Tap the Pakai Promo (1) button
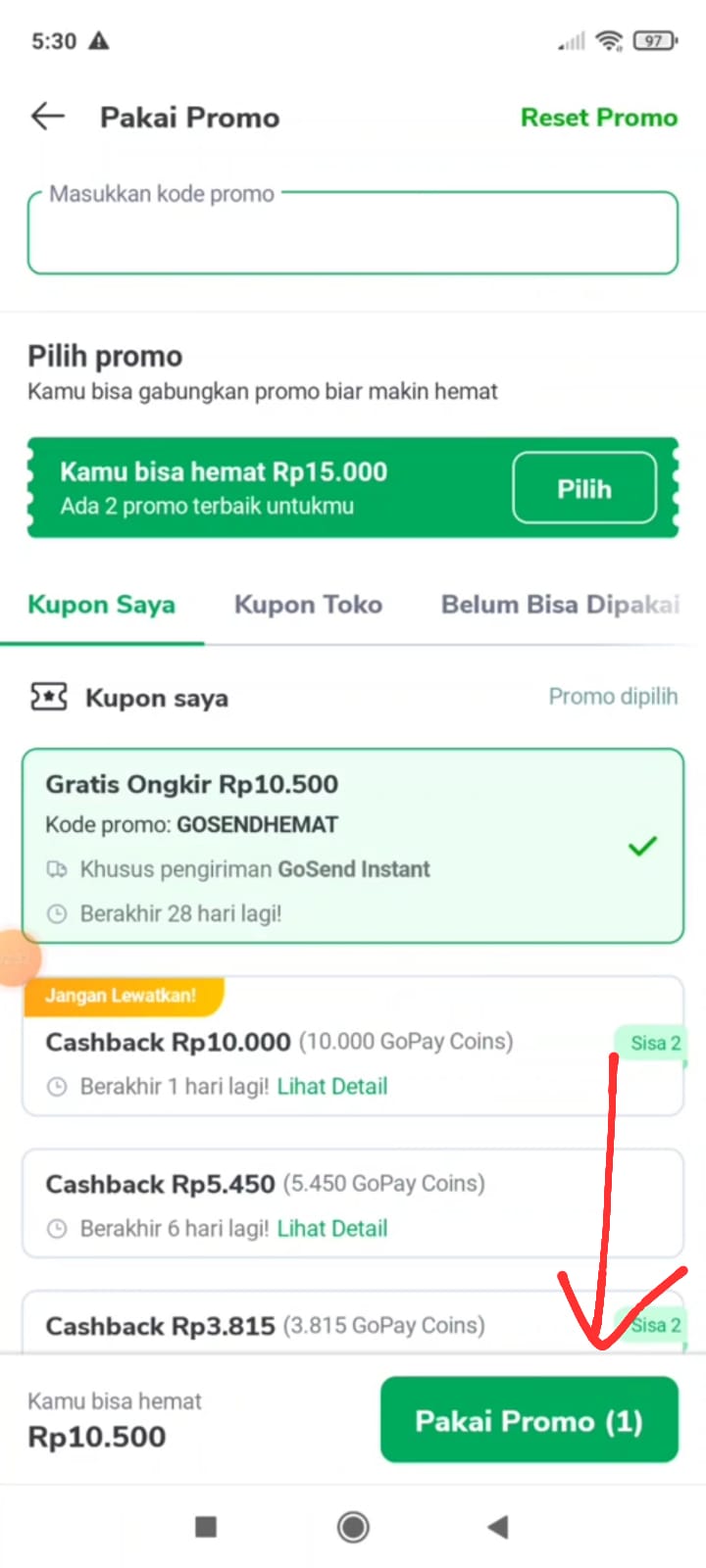Screen dimensions: 706x1568 [x=529, y=1419]
